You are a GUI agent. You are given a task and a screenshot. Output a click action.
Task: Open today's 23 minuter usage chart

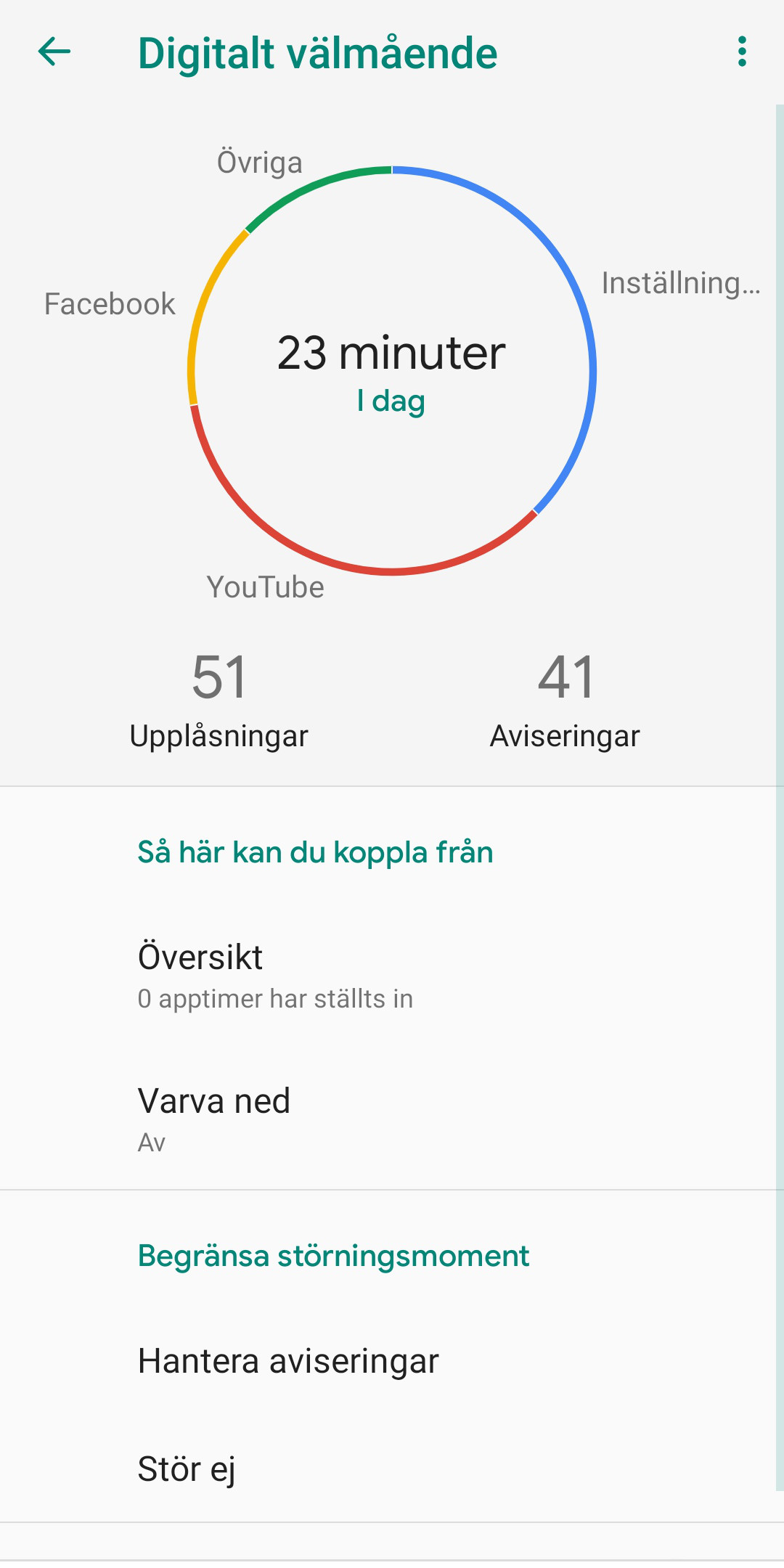click(391, 370)
